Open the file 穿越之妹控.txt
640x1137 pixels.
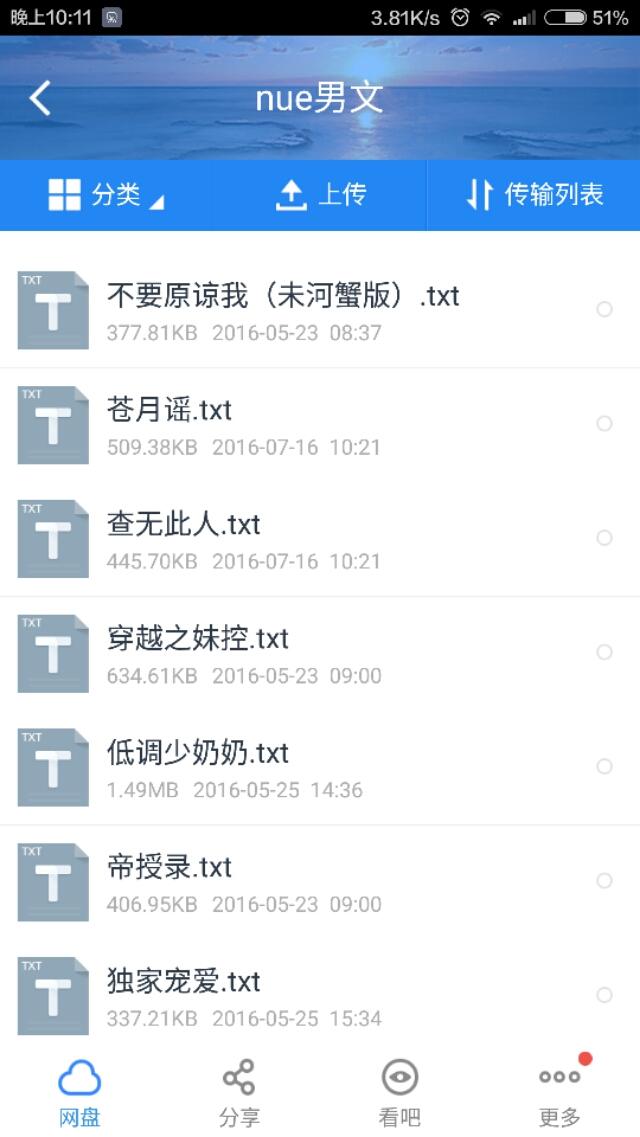point(320,653)
